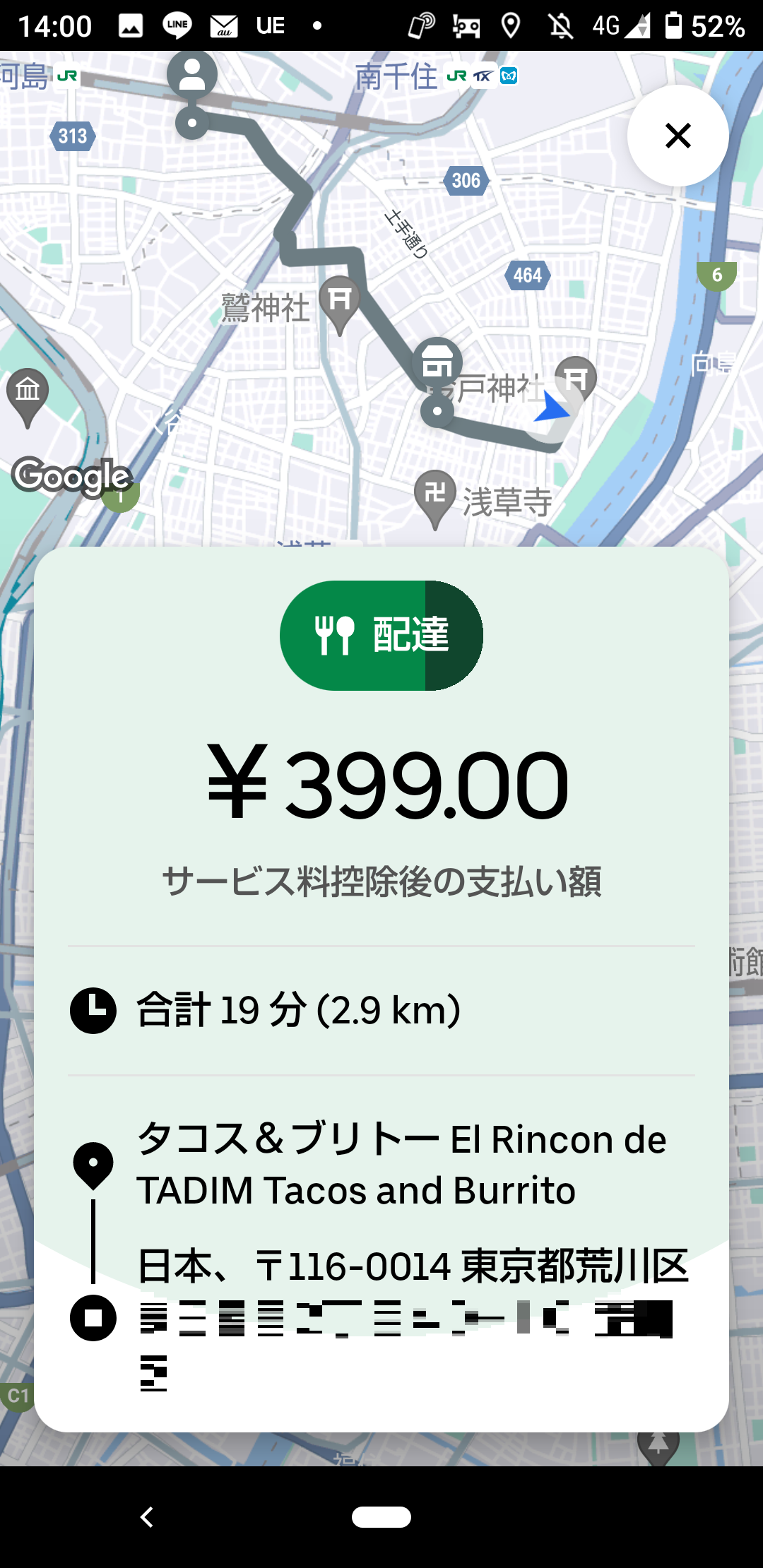The image size is (763, 1568).
Task: Go back using the system back arrow
Action: (147, 1516)
